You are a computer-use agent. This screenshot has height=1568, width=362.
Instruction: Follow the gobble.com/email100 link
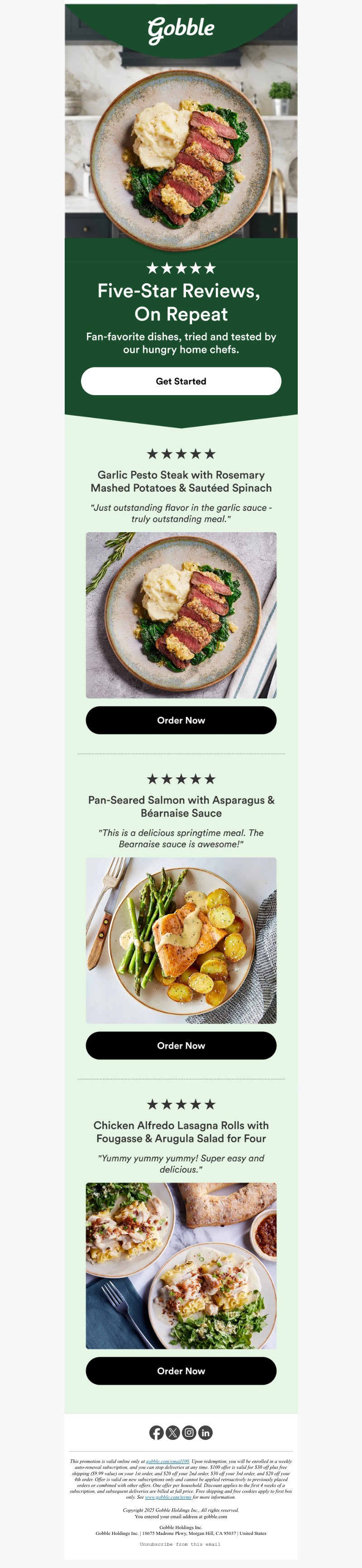click(167, 1461)
